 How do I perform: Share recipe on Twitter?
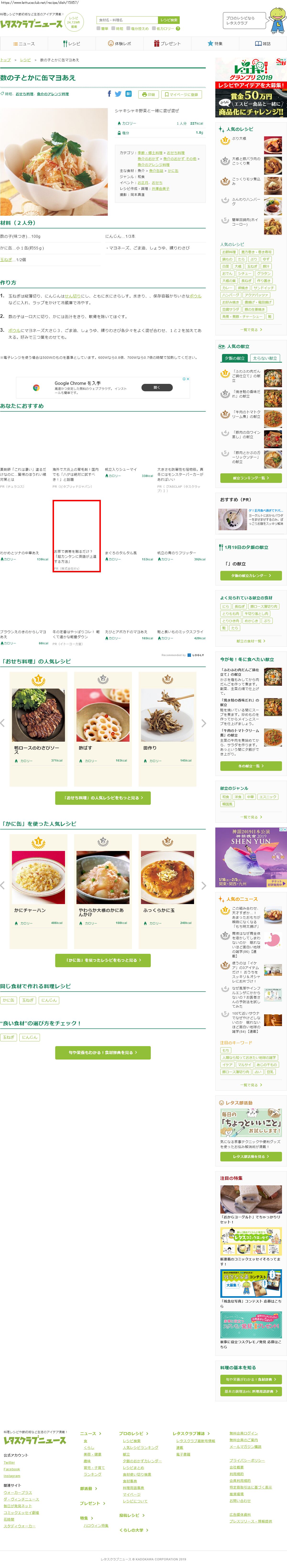tap(118, 94)
